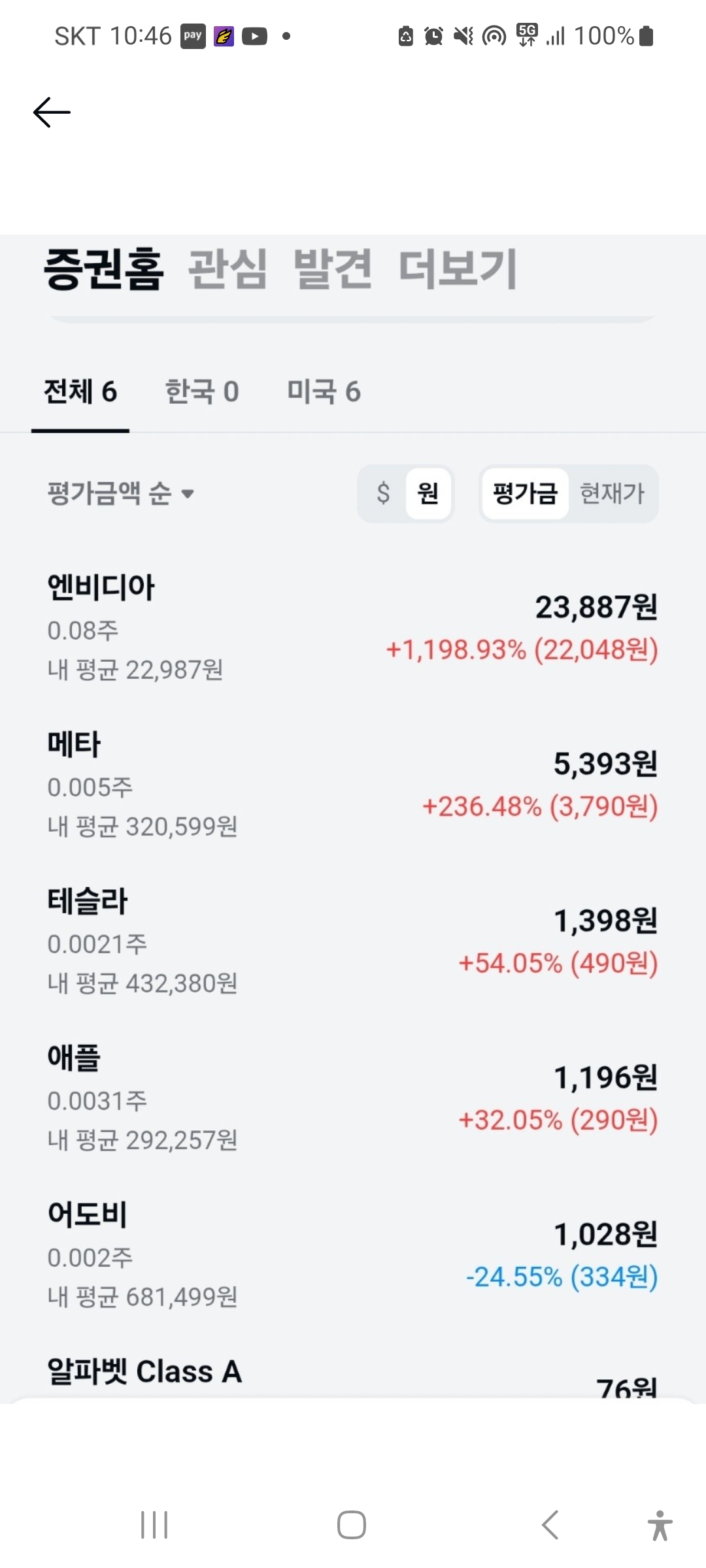Switch to the 관심 tab
The image size is (706, 1568).
point(227,269)
